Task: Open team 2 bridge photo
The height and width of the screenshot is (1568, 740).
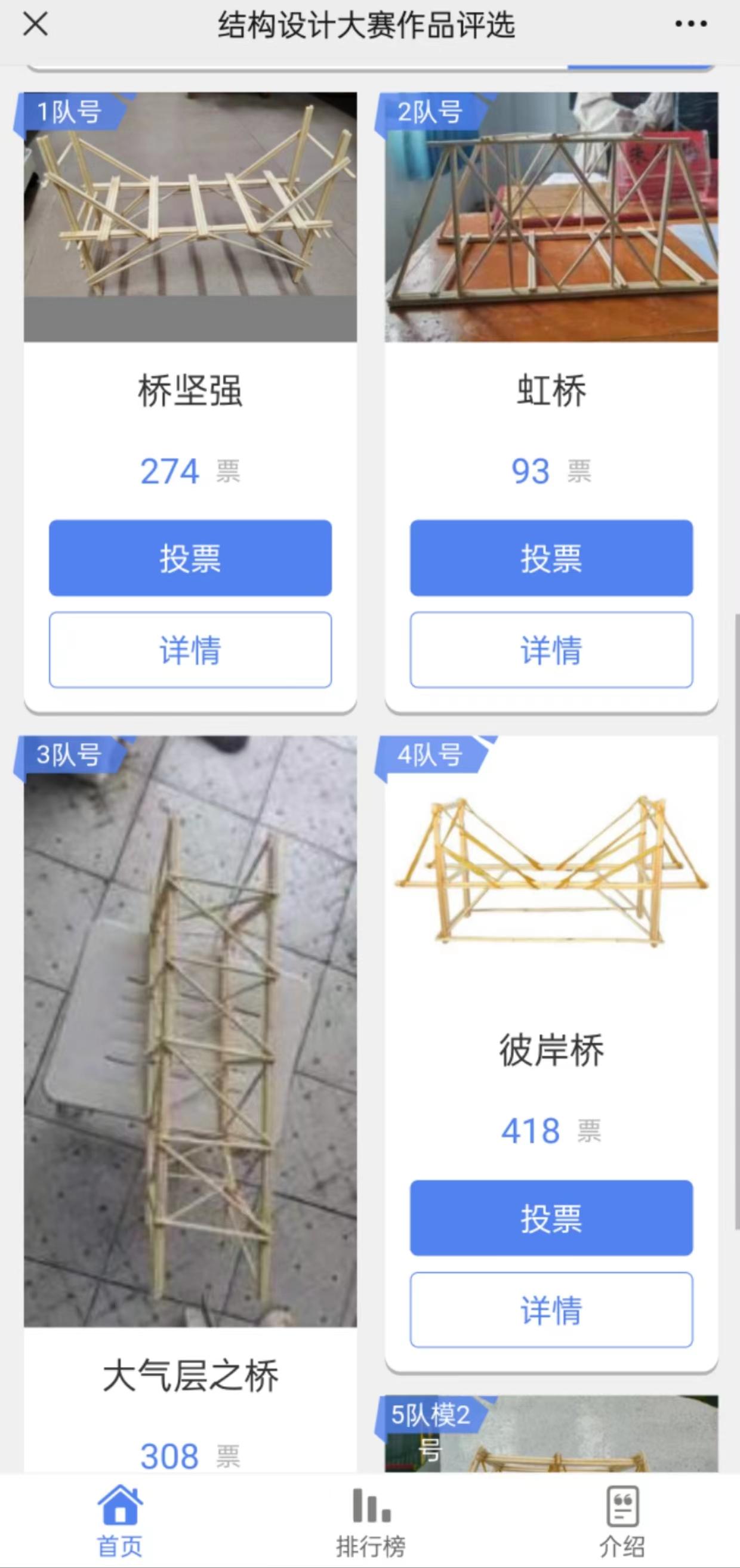Action: click(x=551, y=216)
